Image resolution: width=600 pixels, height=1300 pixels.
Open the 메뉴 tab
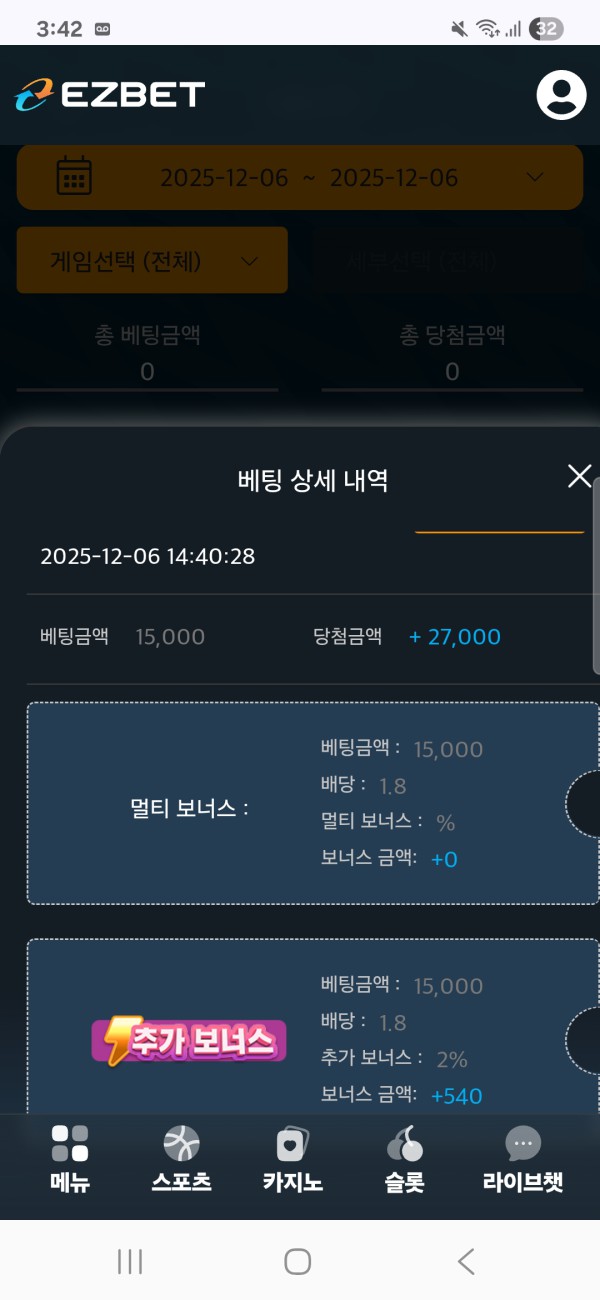coord(70,1159)
